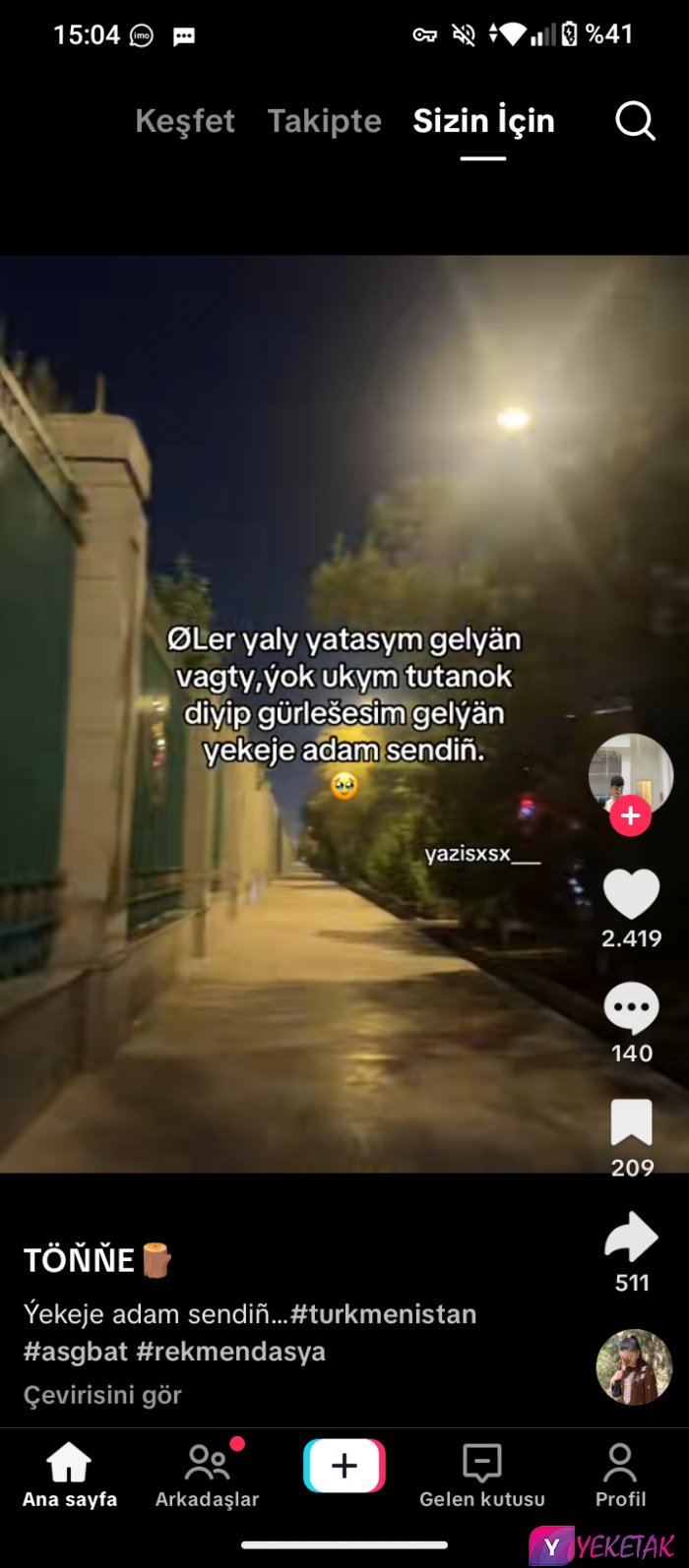Switch to the Keşfet tab

point(185,121)
